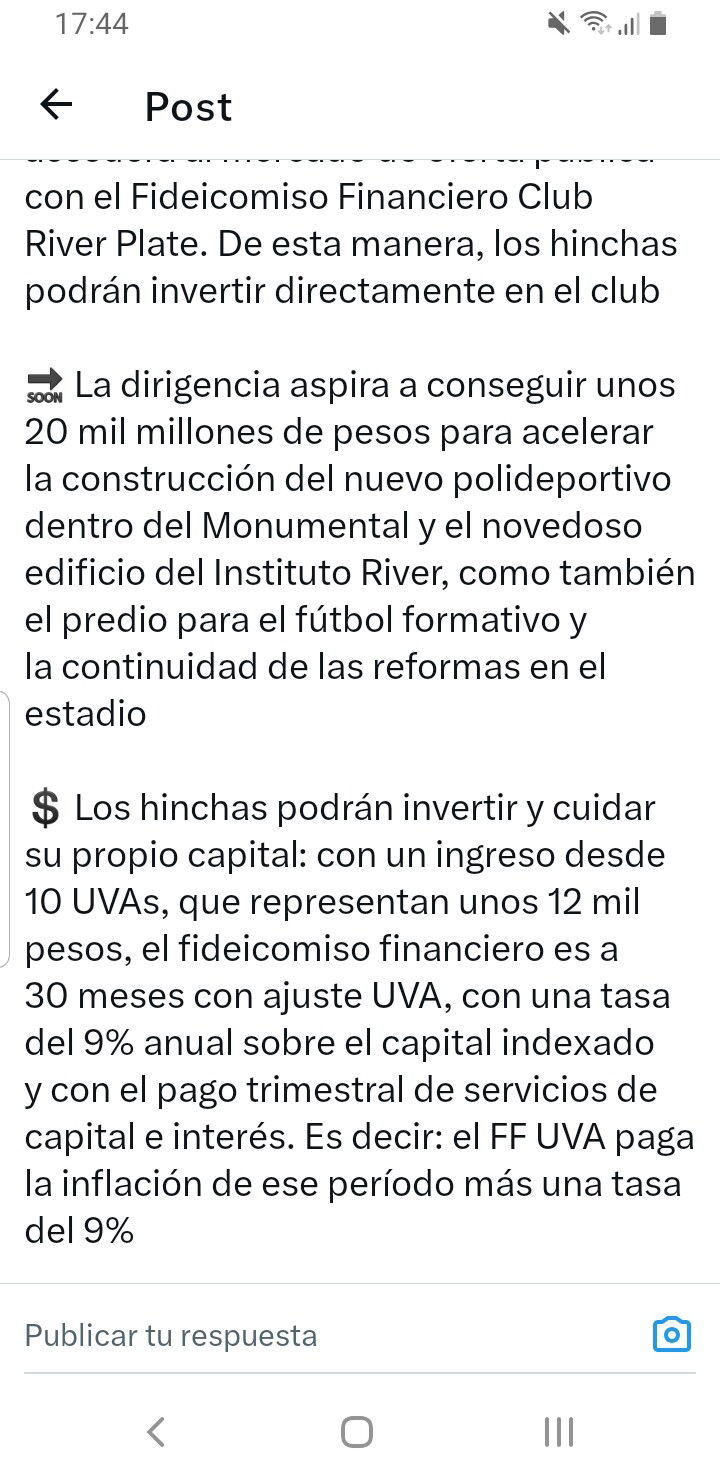Open the recent apps view
This screenshot has width=720, height=1480.
[x=559, y=1432]
